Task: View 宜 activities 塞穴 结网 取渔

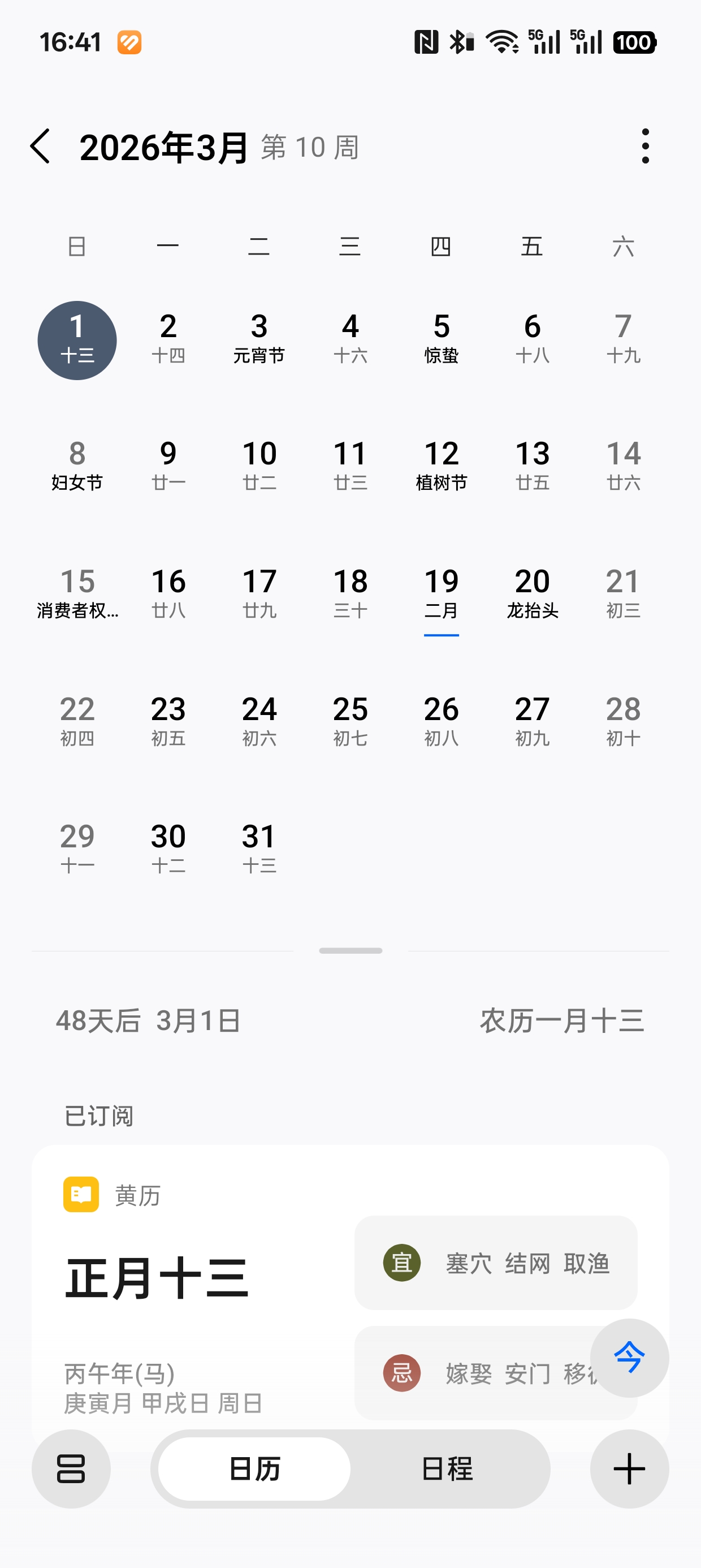Action: (495, 1263)
